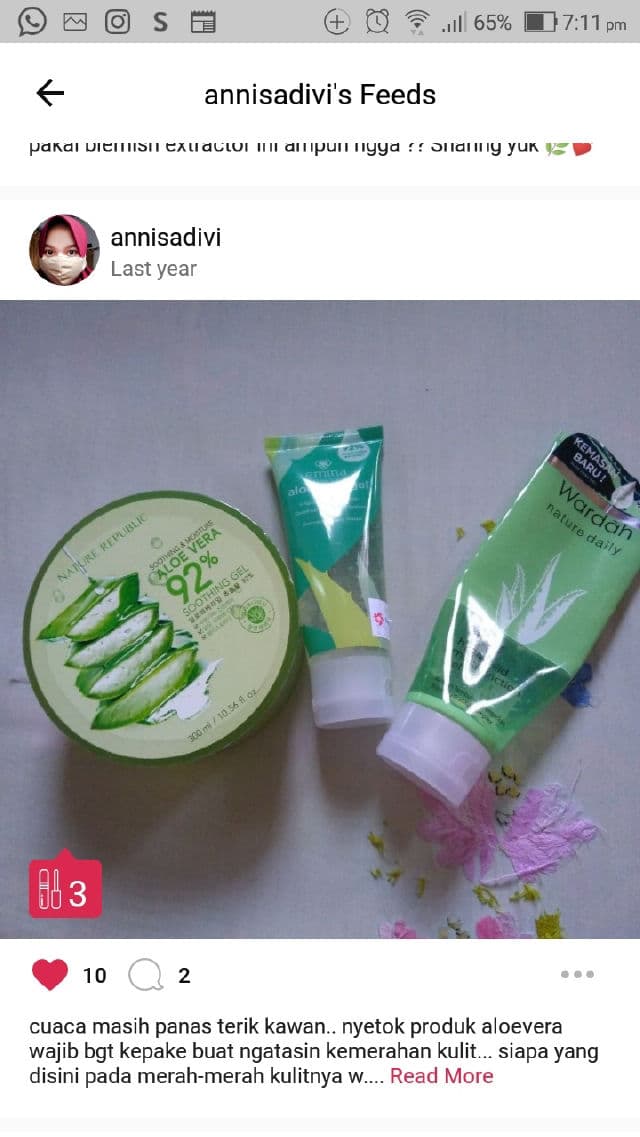Open comments on the aloe vera post

coord(146,975)
